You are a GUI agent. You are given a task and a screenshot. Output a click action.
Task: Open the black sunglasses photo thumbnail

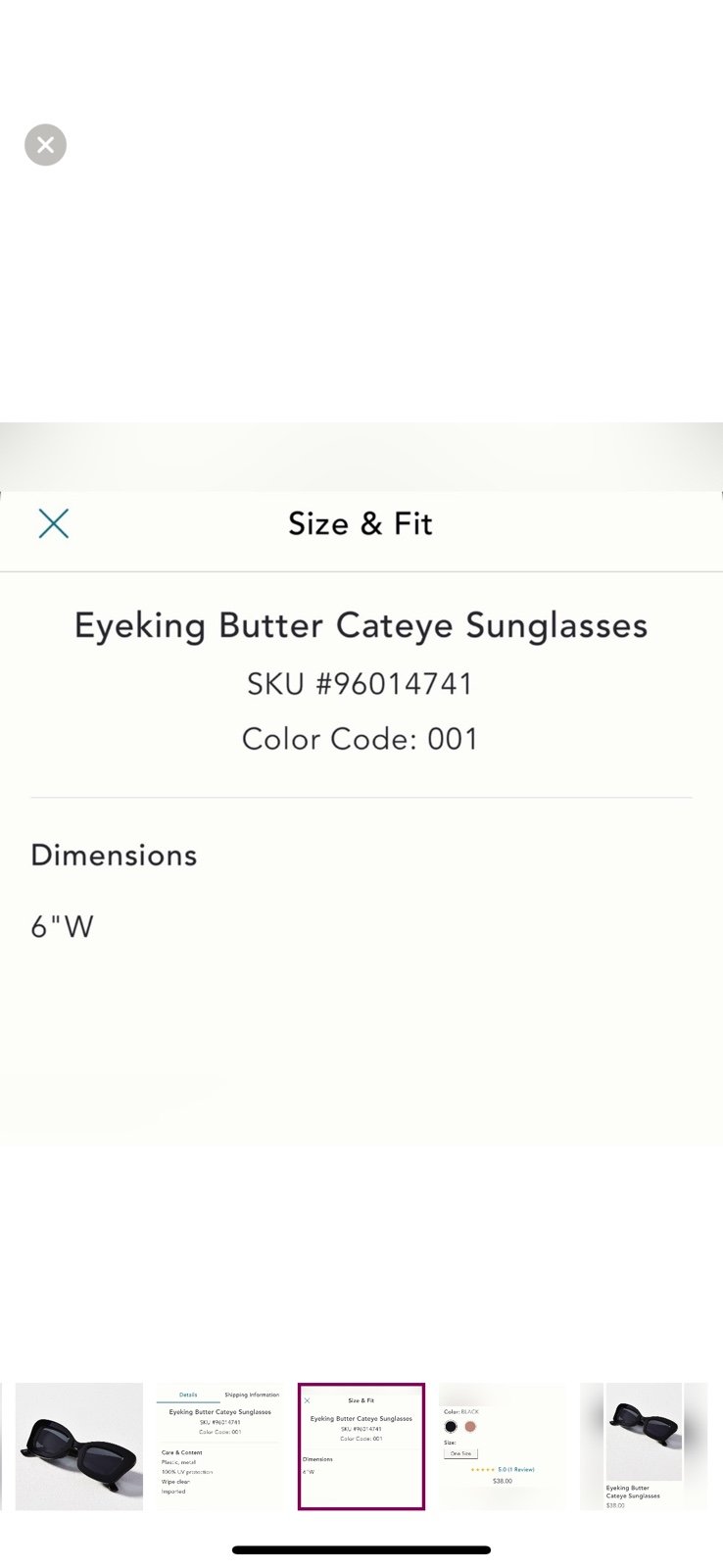tap(79, 1446)
